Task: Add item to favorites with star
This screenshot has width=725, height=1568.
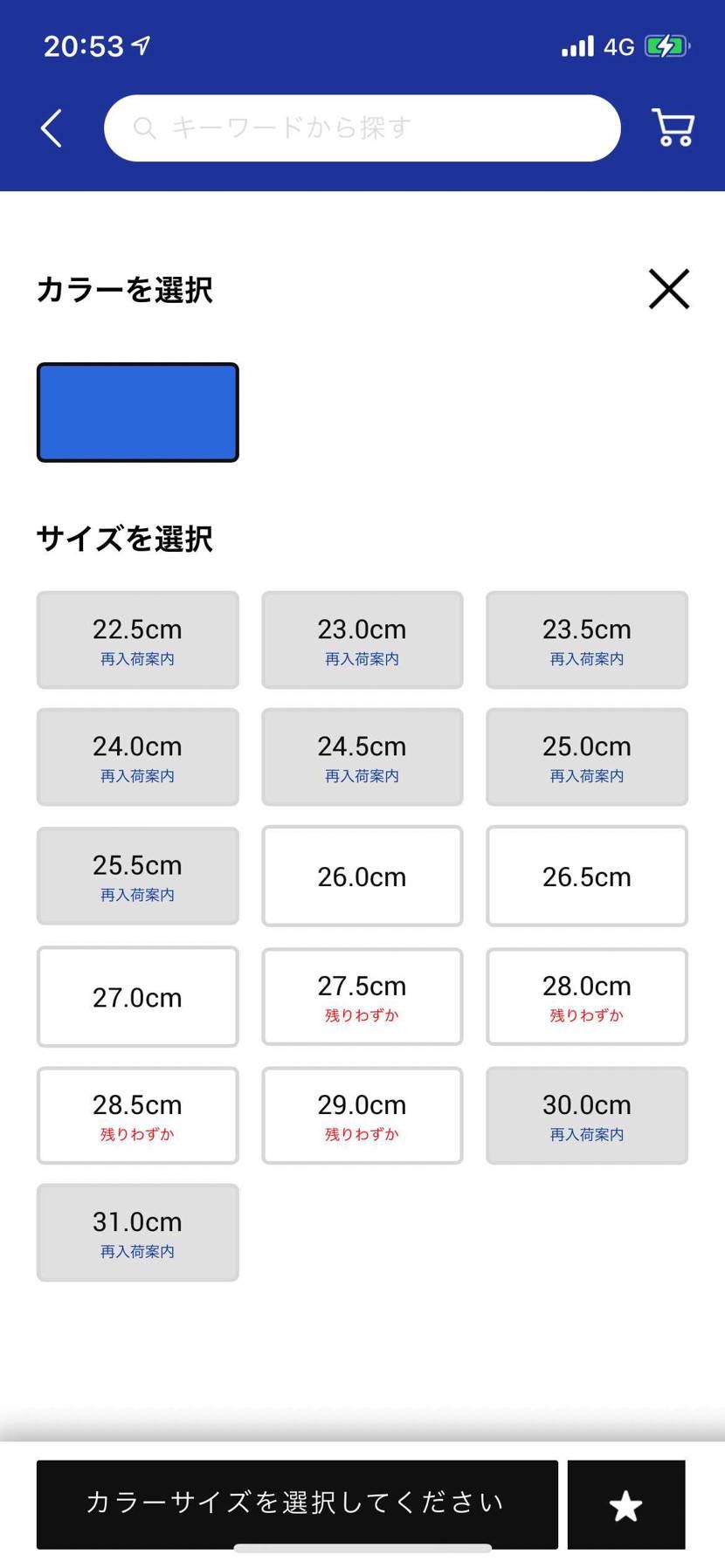Action: point(625,1504)
